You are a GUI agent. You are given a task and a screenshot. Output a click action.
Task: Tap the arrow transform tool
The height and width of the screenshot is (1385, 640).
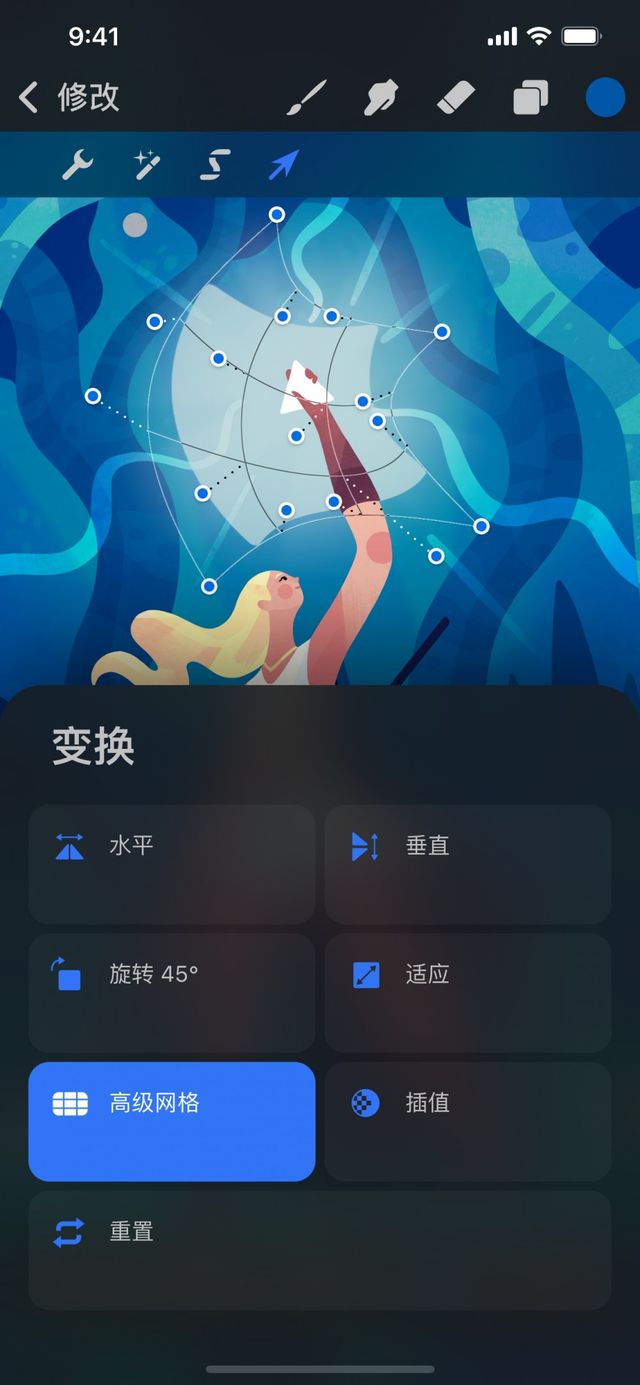click(283, 165)
